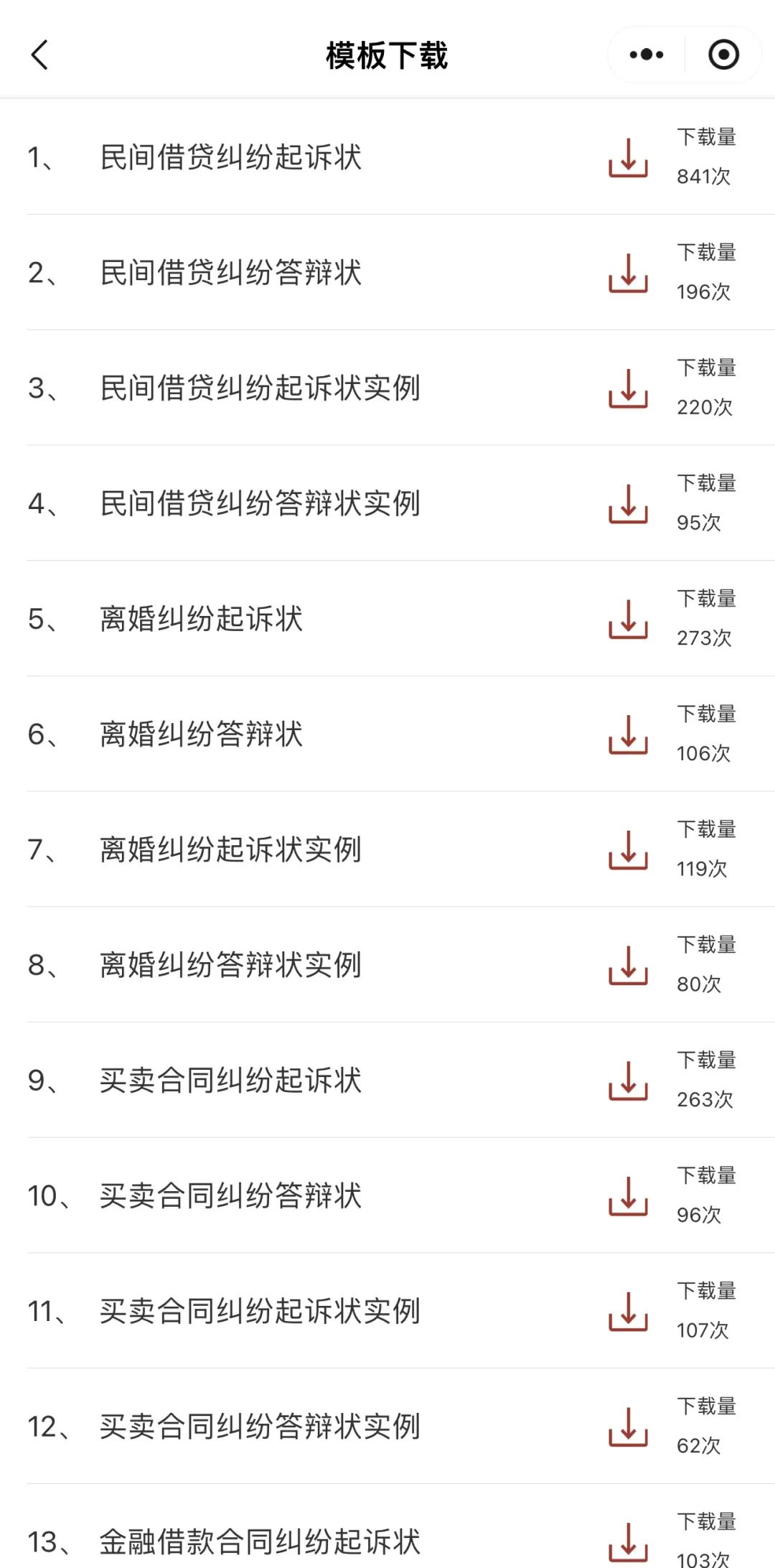Viewport: 775px width, 1568px height.
Task: Open the mini program more-options menu
Action: [x=647, y=55]
